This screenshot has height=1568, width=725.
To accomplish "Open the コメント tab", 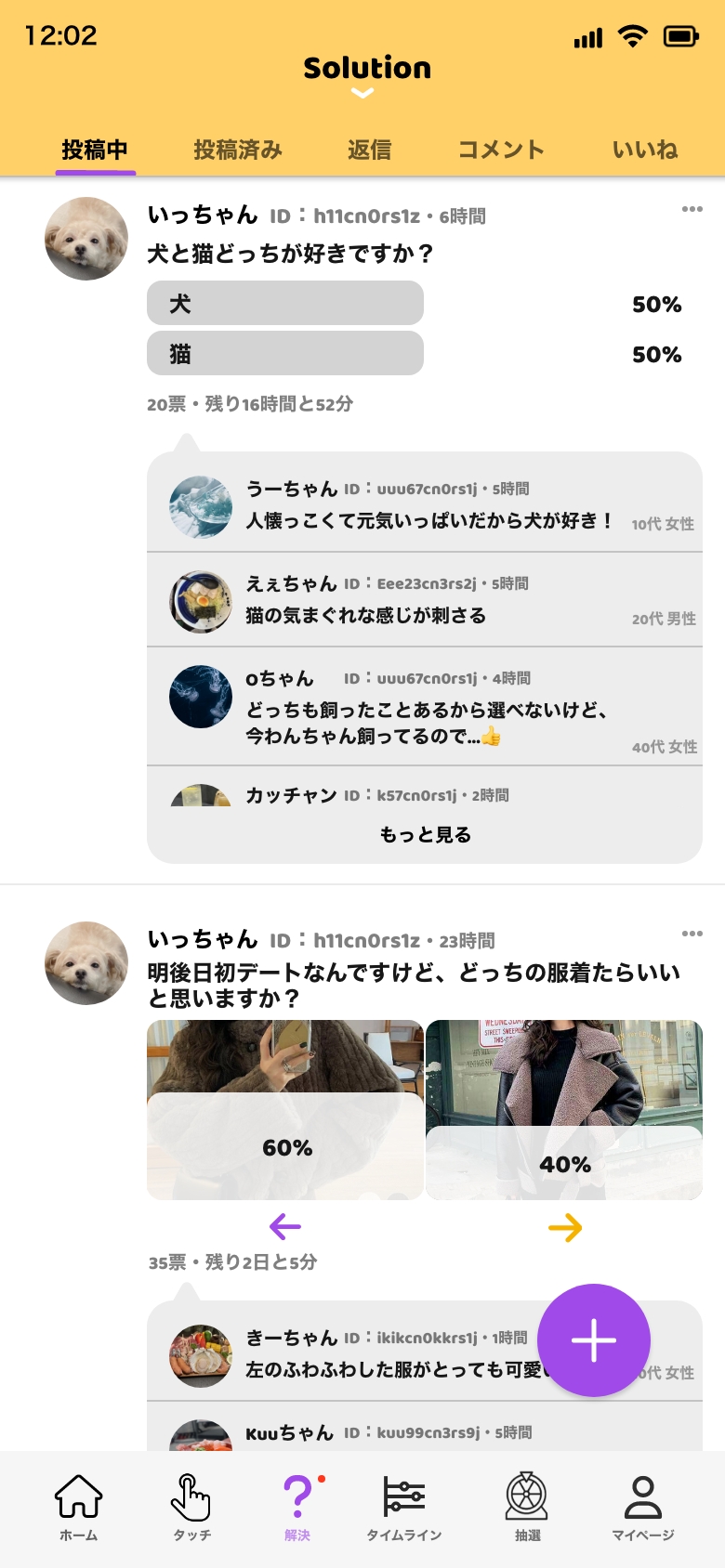I will (501, 150).
